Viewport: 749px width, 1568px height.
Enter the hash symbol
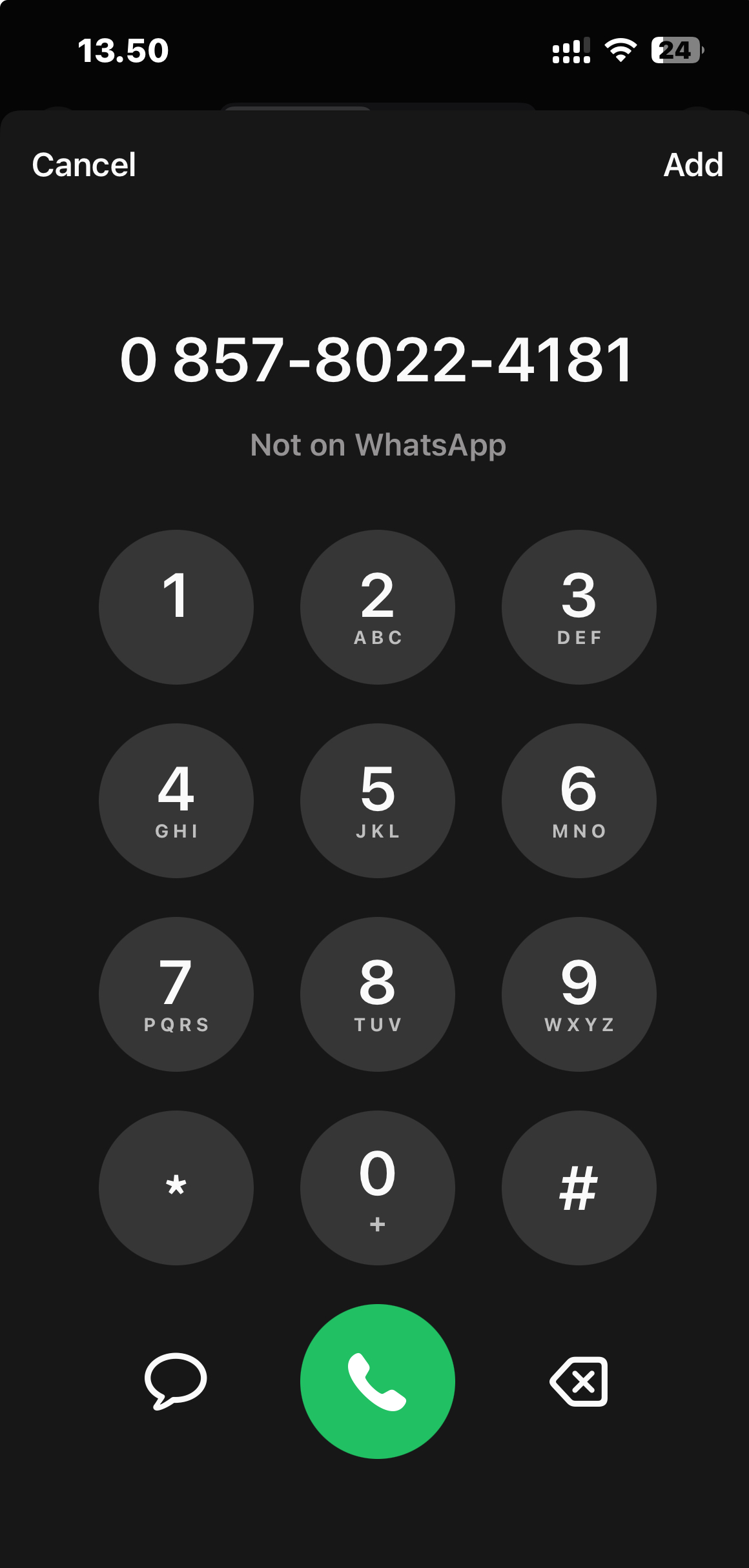coord(579,1188)
